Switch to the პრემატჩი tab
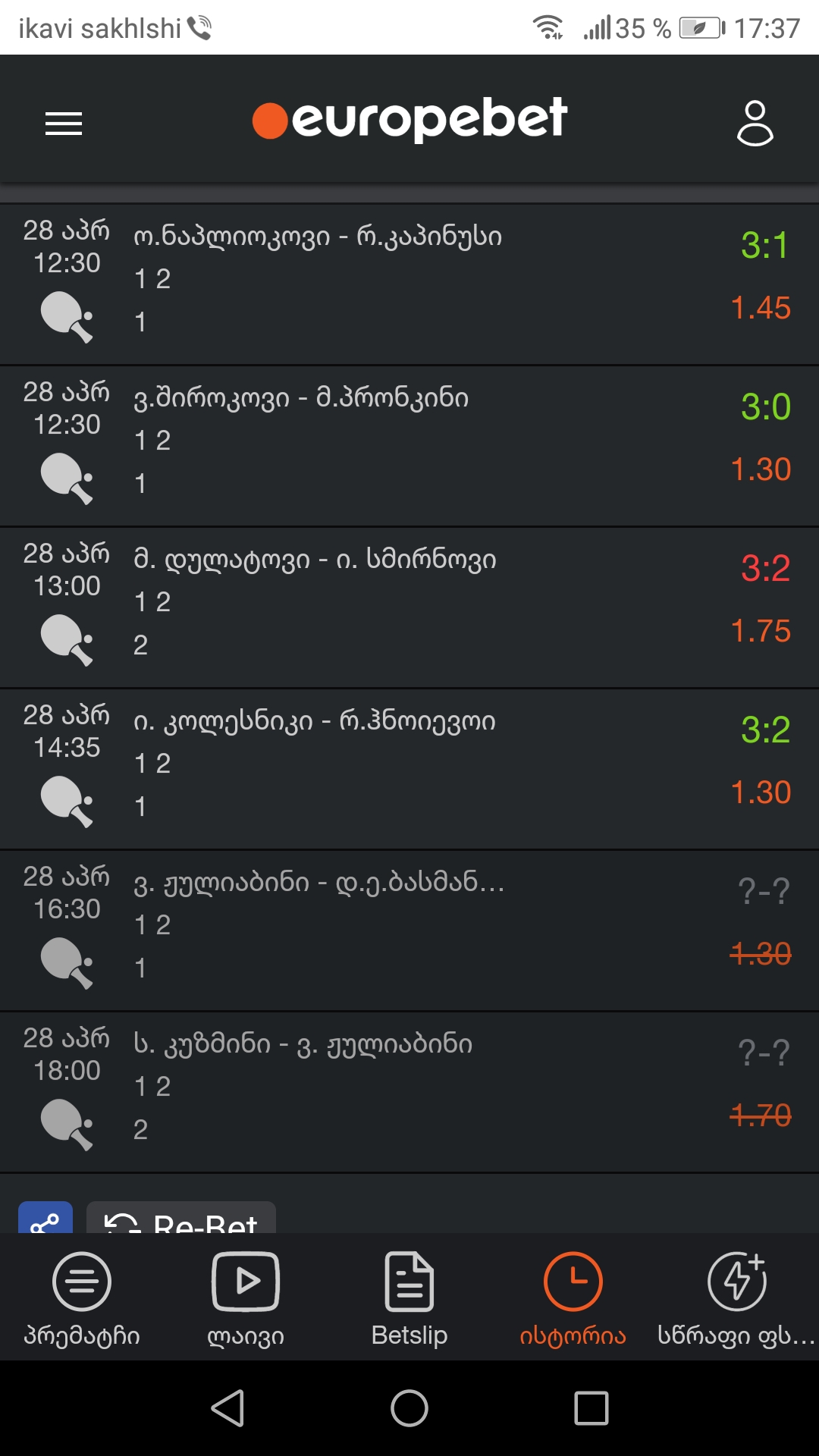Screen dimensions: 819x1456 (x=82, y=1298)
